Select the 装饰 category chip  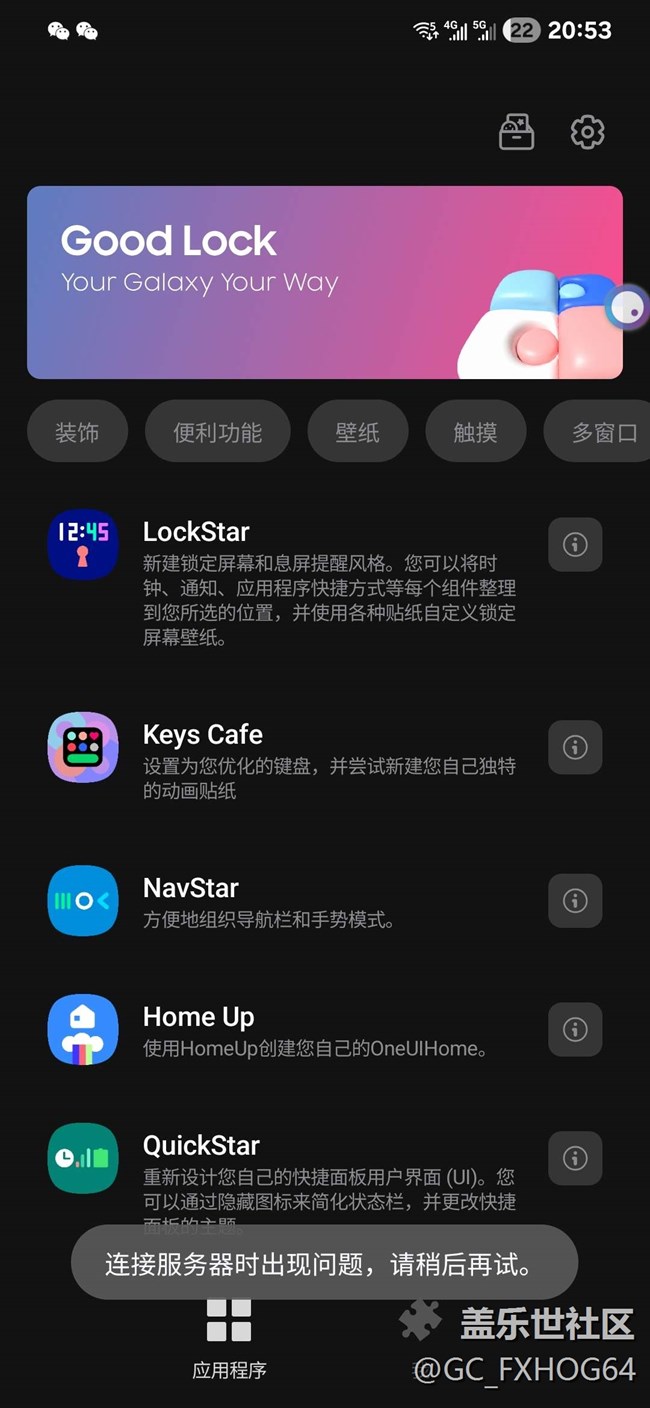77,432
